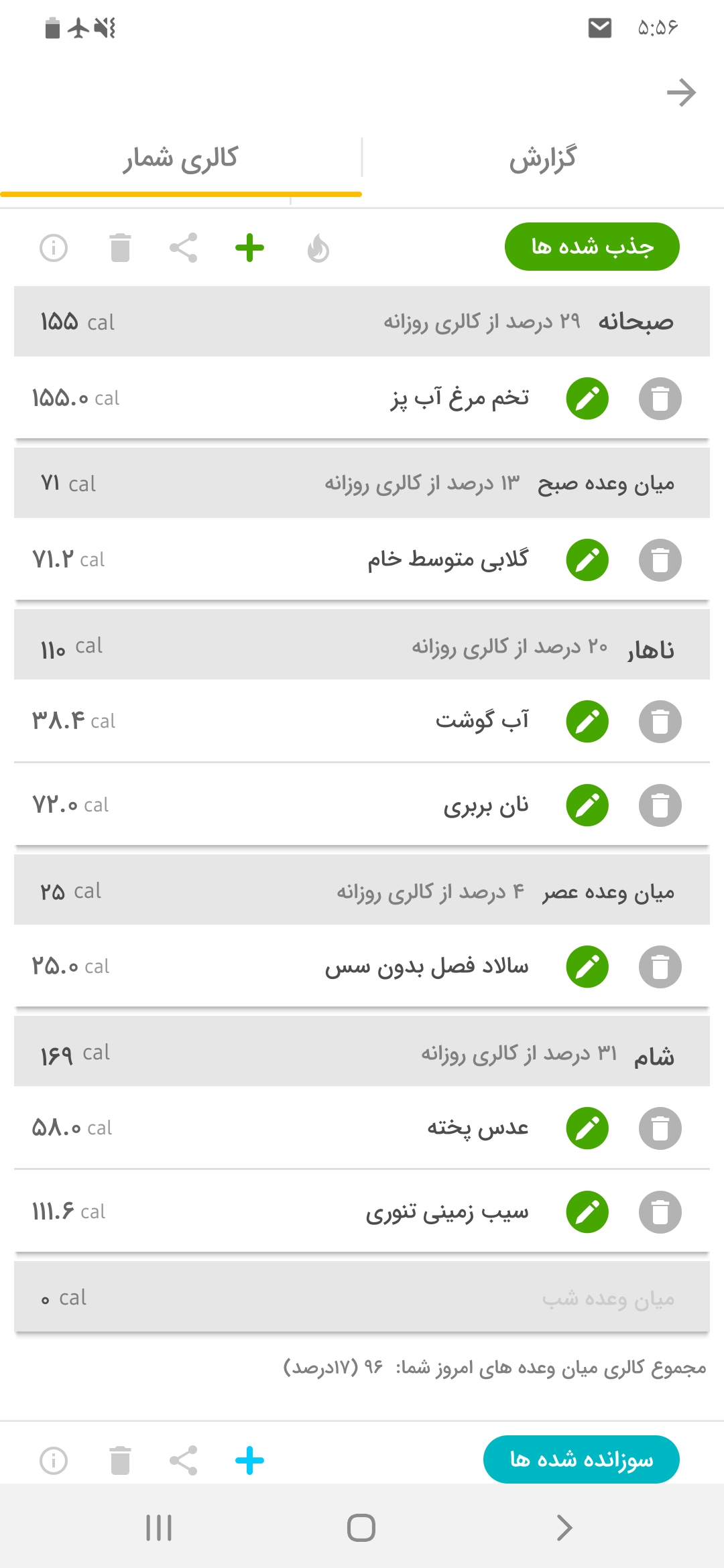This screenshot has height=1568, width=724.
Task: Edit the سالاد فصل بدون سس entry
Action: (587, 967)
